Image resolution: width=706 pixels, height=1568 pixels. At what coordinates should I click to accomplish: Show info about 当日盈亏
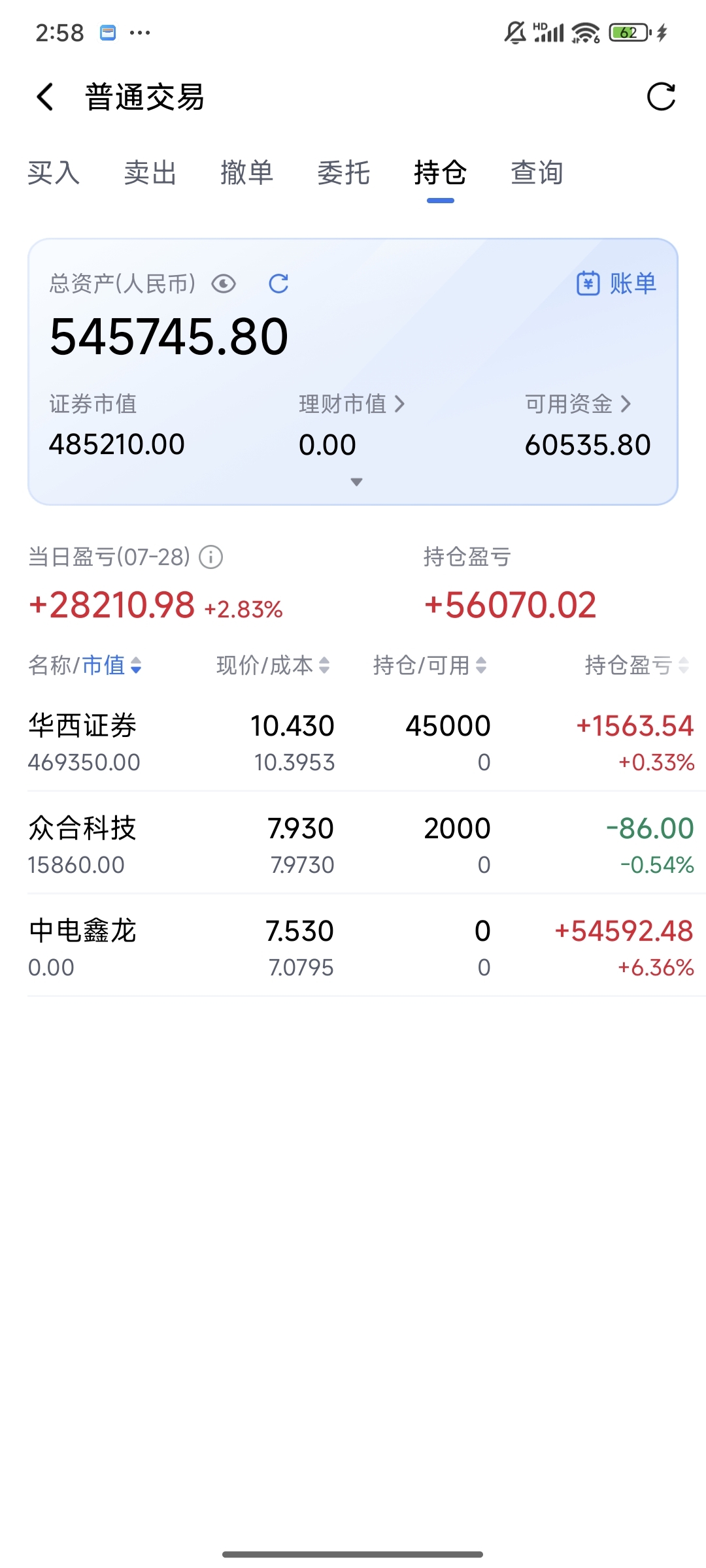click(x=210, y=557)
